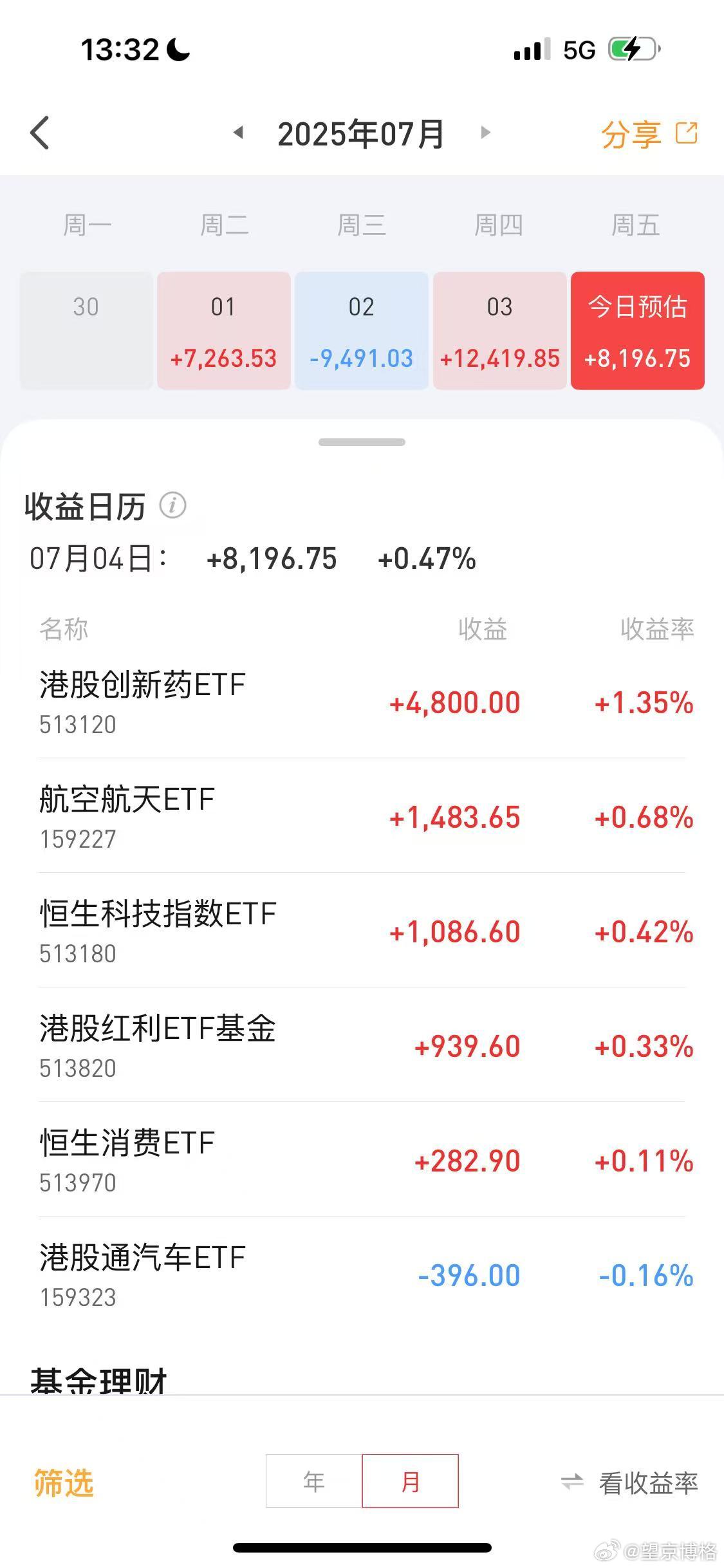Open the 筛选 filter
The height and width of the screenshot is (1568, 724).
tap(64, 1483)
